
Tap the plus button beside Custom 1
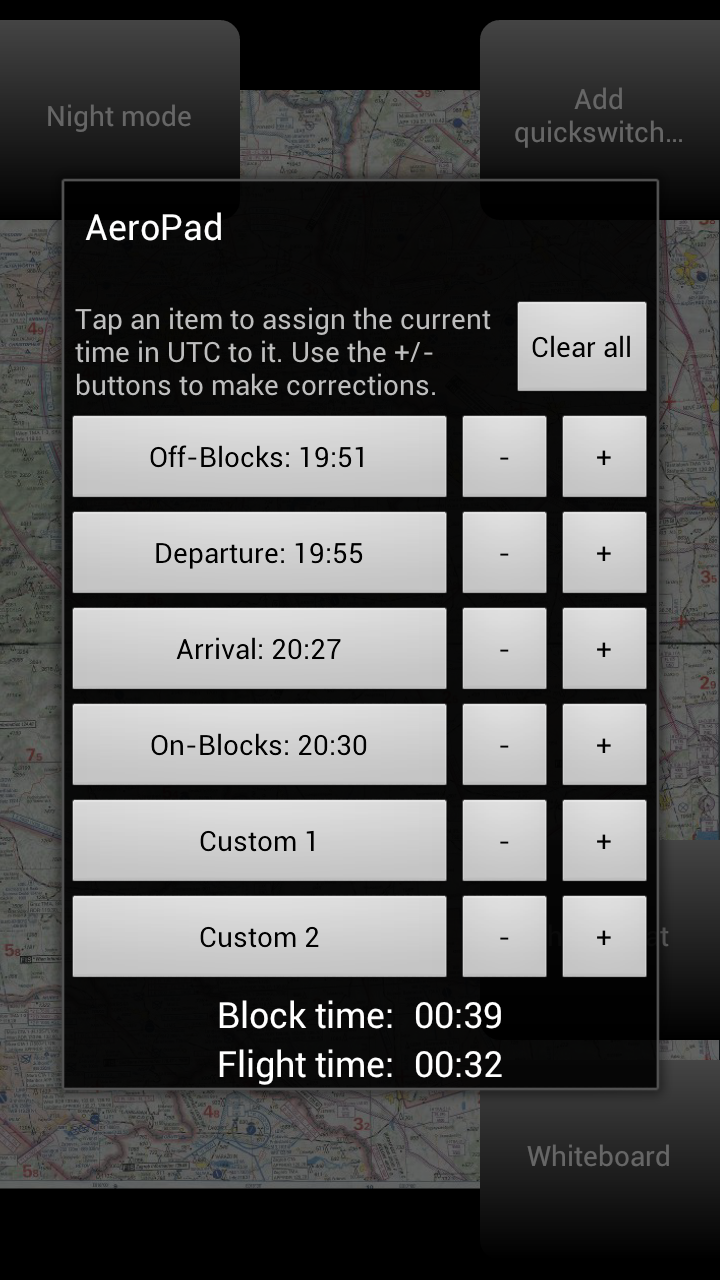604,841
